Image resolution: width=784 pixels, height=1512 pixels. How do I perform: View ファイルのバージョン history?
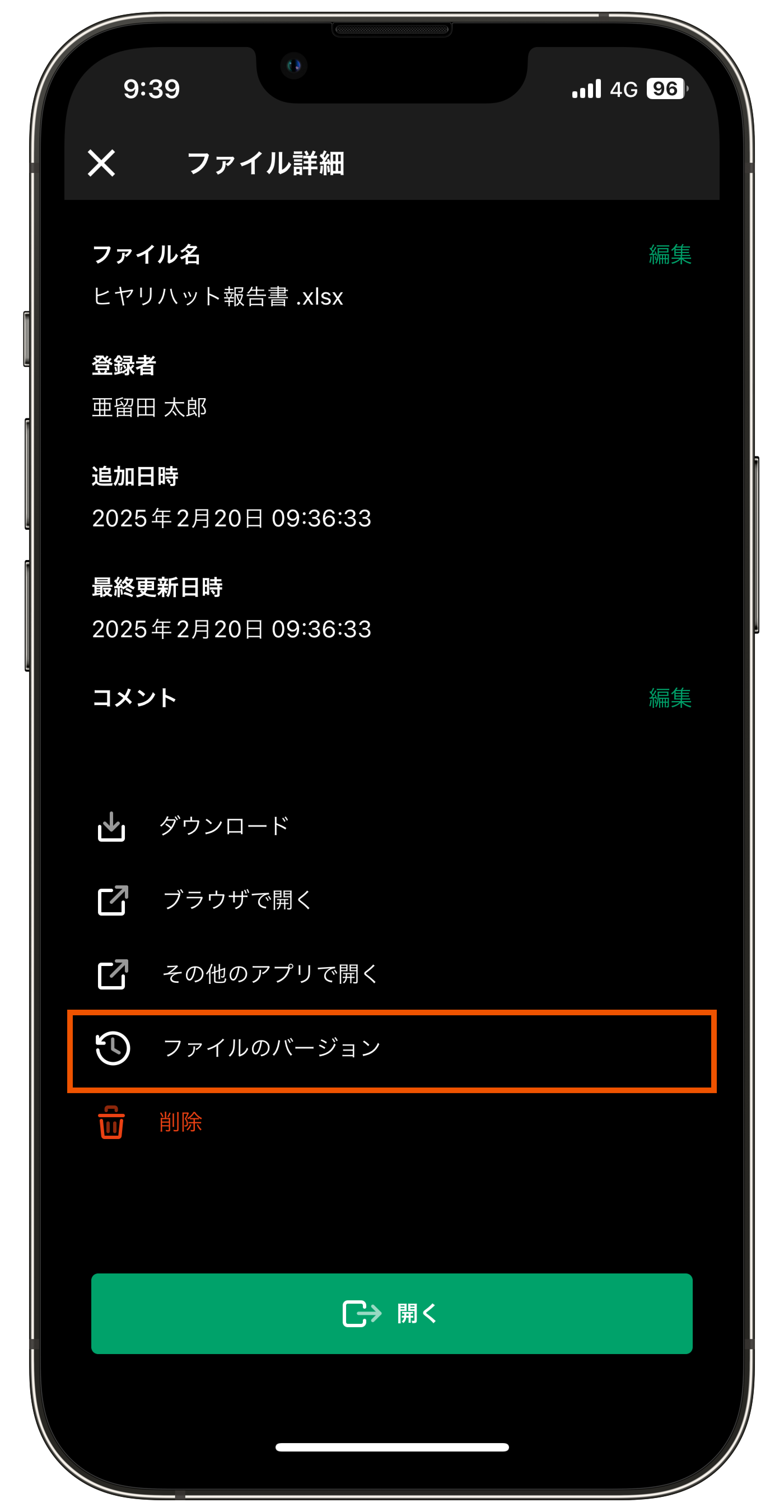(271, 1048)
